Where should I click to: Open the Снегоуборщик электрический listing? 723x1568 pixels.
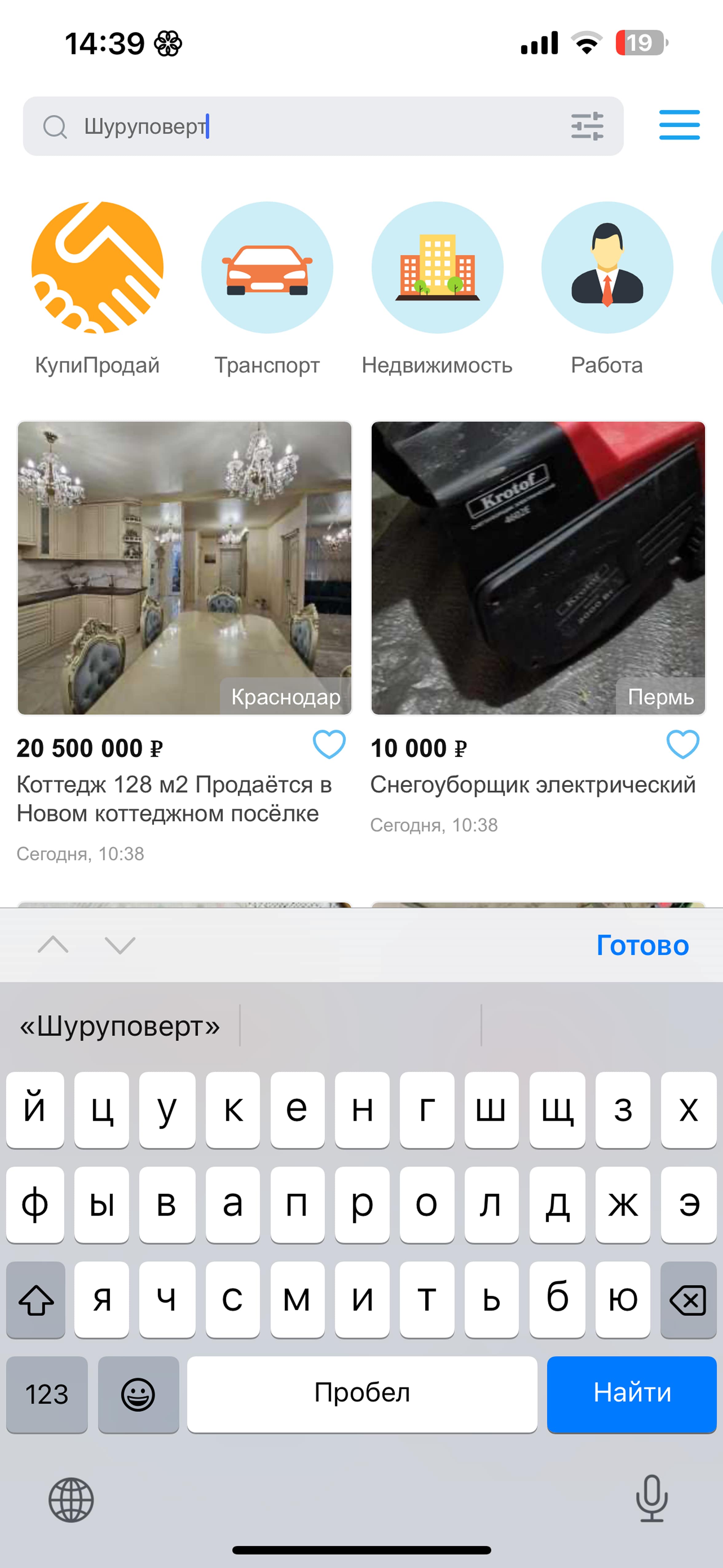point(538,567)
